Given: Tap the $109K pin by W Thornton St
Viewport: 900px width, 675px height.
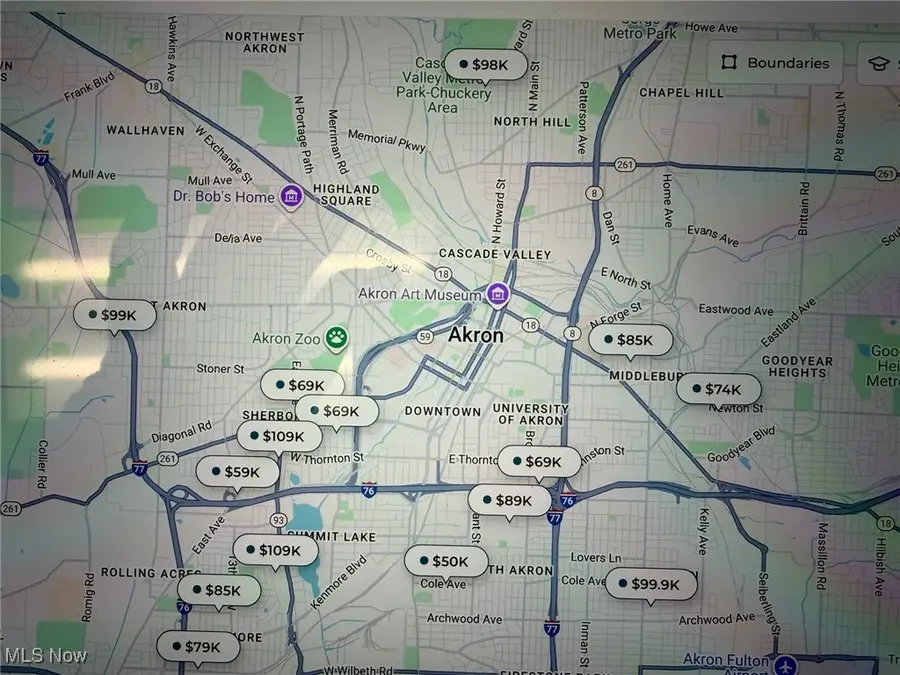Looking at the screenshot, I should [280, 436].
